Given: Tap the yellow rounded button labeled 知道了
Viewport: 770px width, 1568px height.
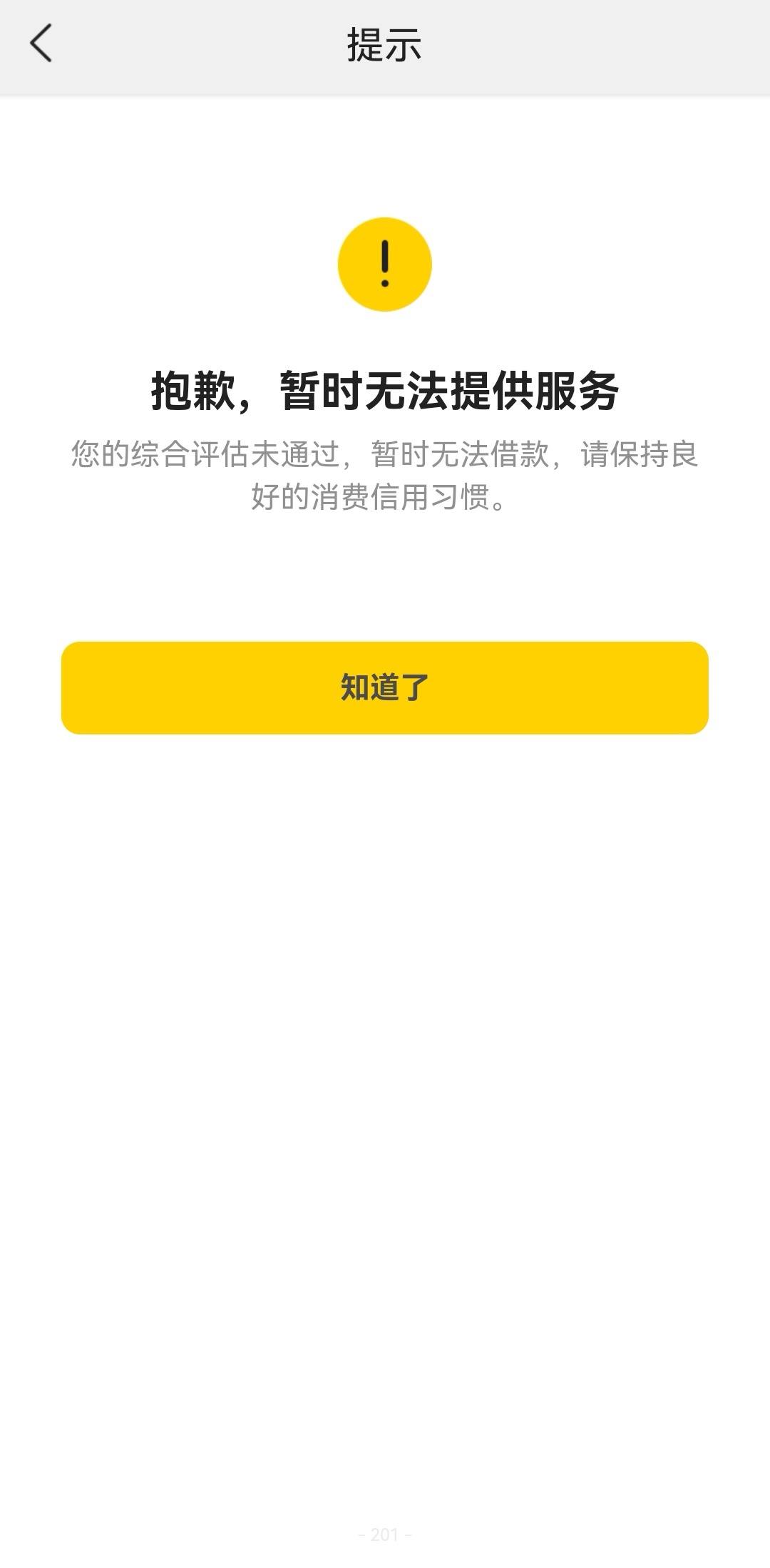Looking at the screenshot, I should [385, 687].
